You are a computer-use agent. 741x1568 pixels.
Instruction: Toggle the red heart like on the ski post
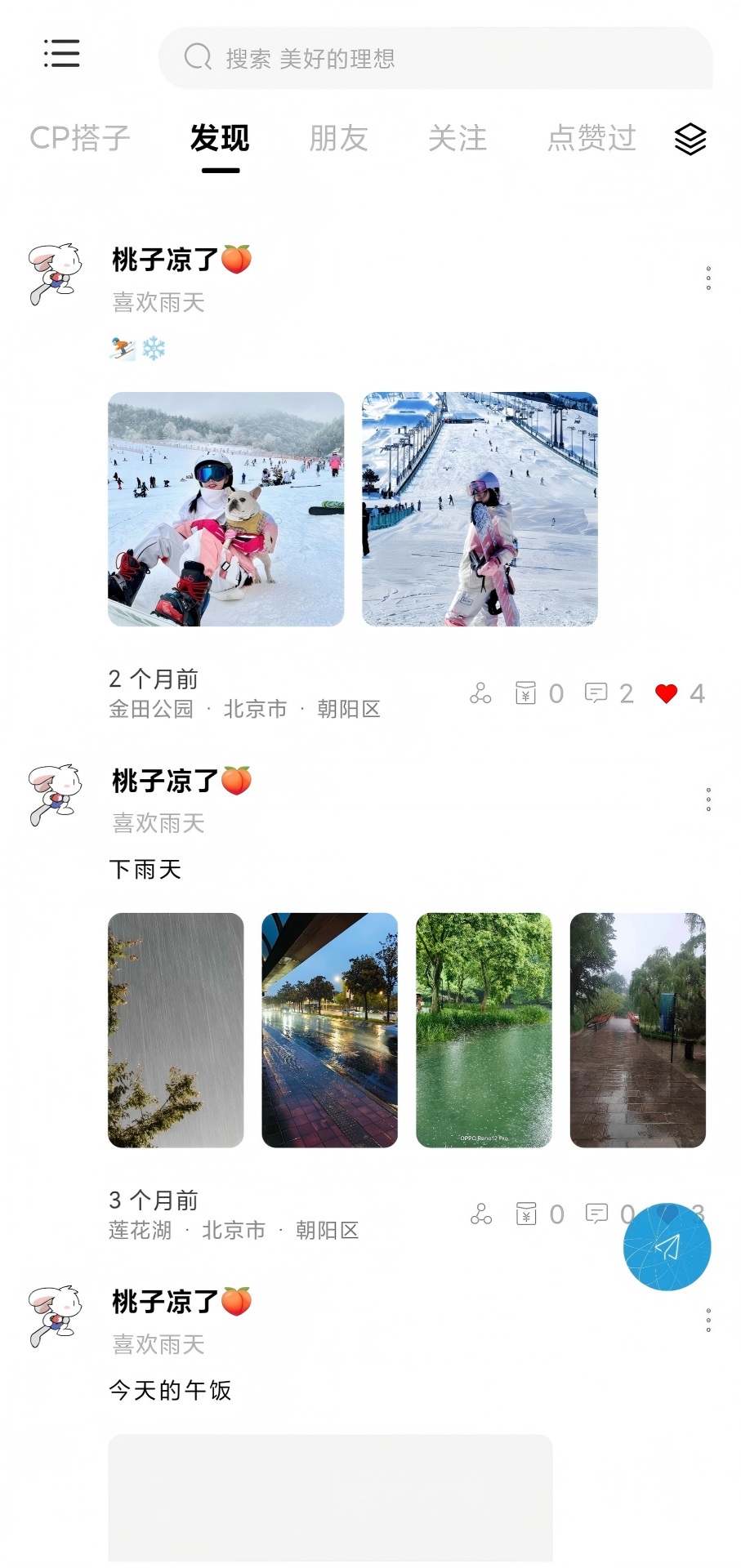667,693
